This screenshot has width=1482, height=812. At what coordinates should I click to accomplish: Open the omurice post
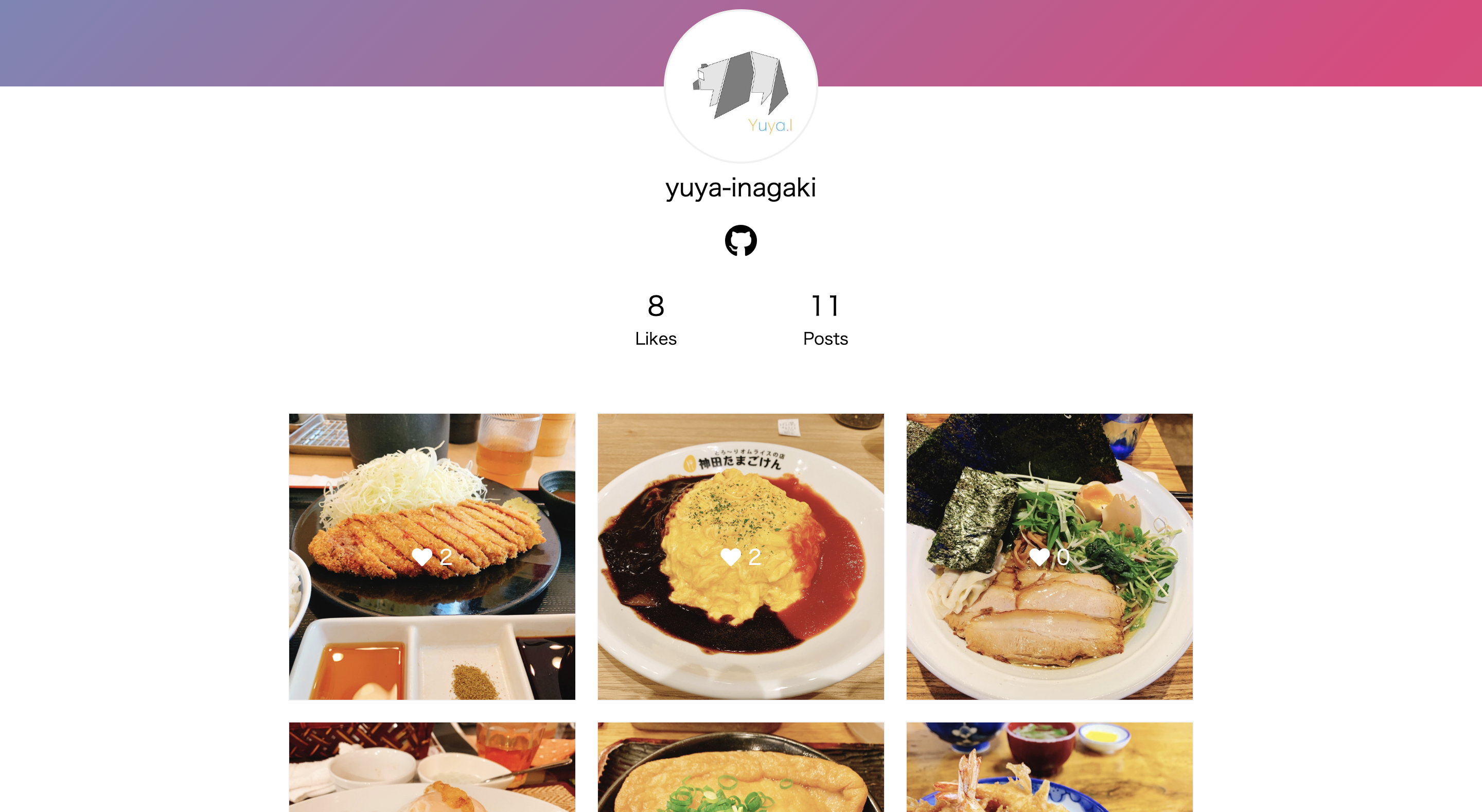click(x=740, y=556)
